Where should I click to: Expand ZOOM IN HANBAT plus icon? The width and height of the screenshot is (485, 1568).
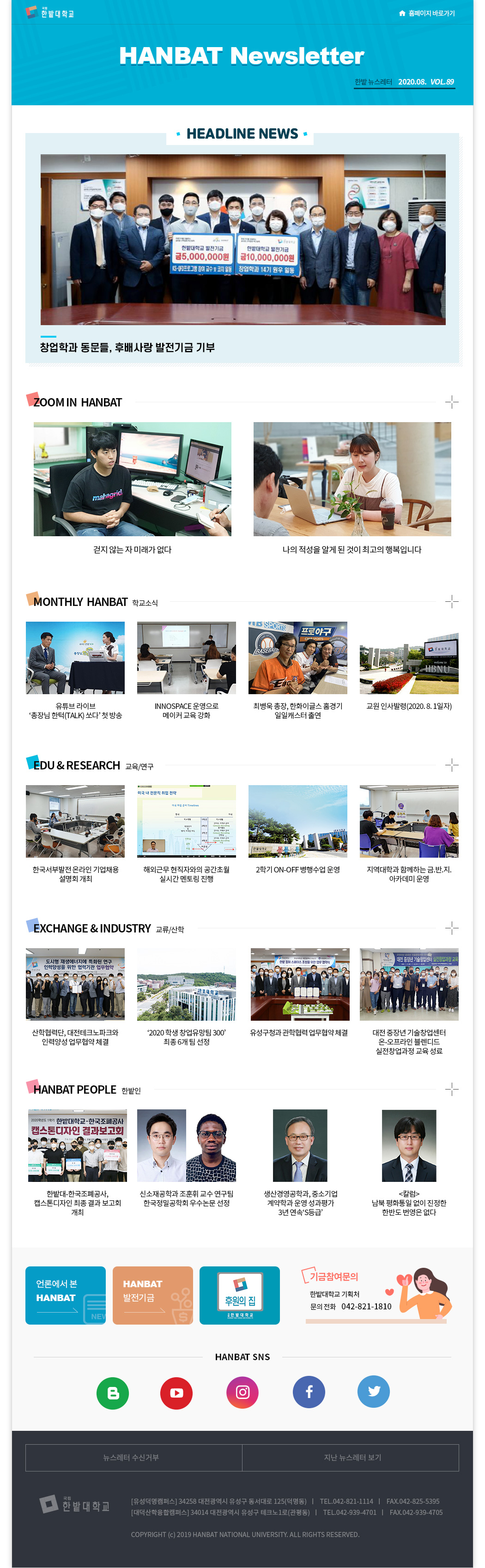452,402
